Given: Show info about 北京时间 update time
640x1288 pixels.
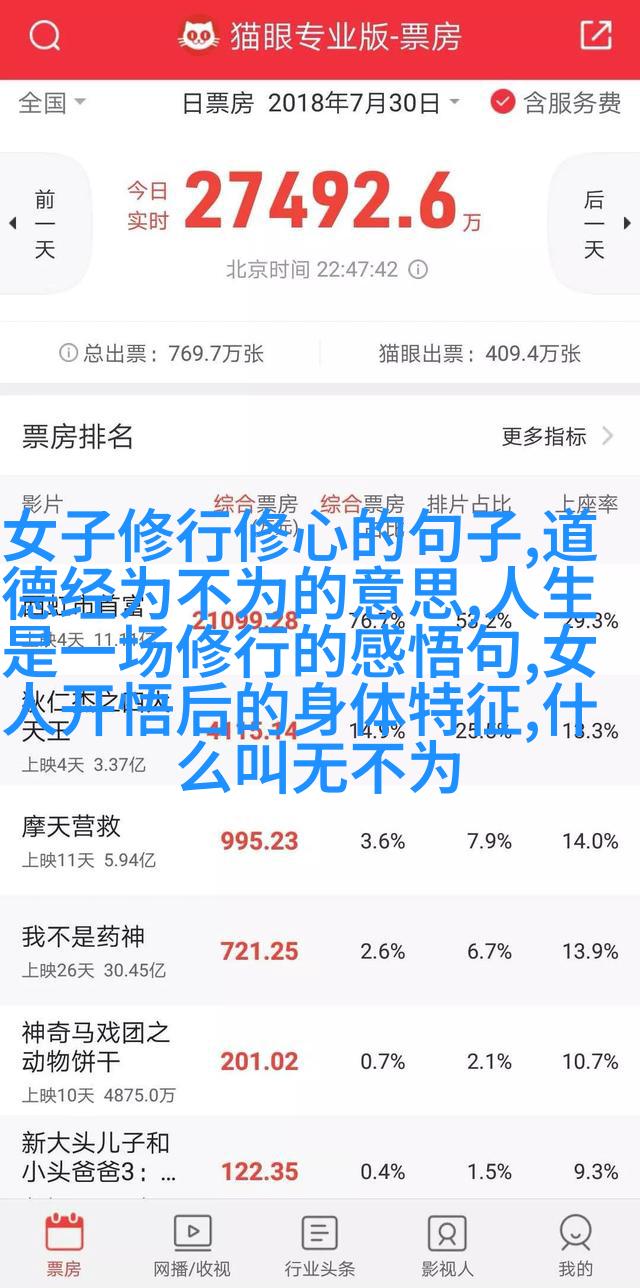Looking at the screenshot, I should click(x=419, y=270).
